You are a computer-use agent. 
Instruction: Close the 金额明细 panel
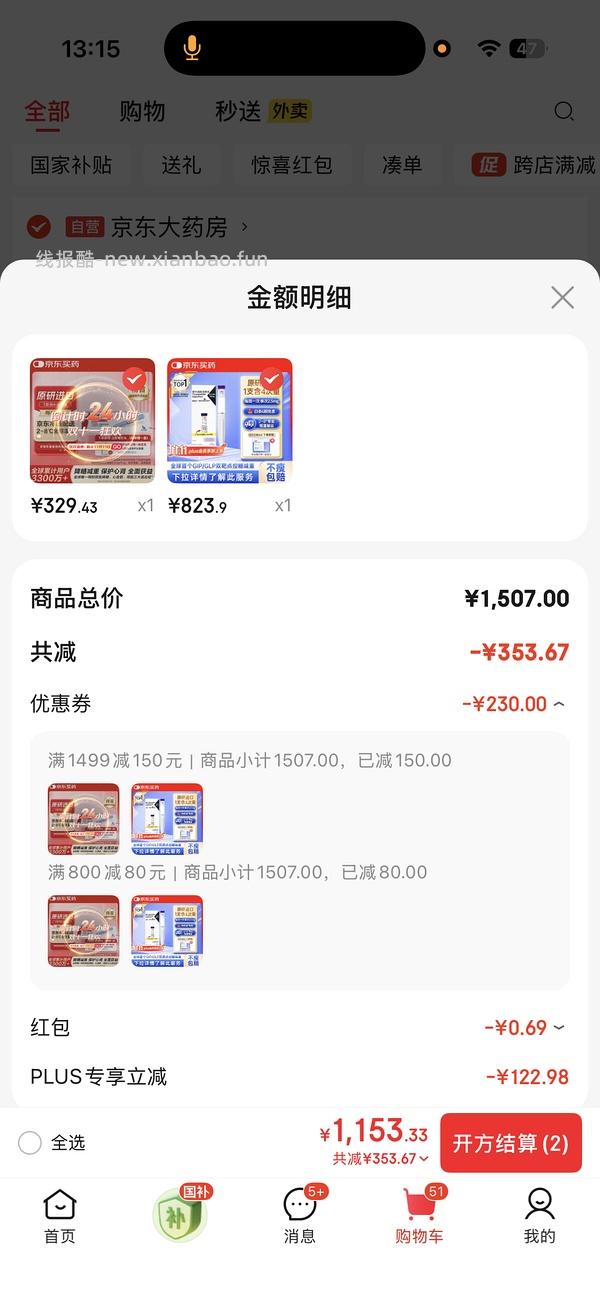562,297
